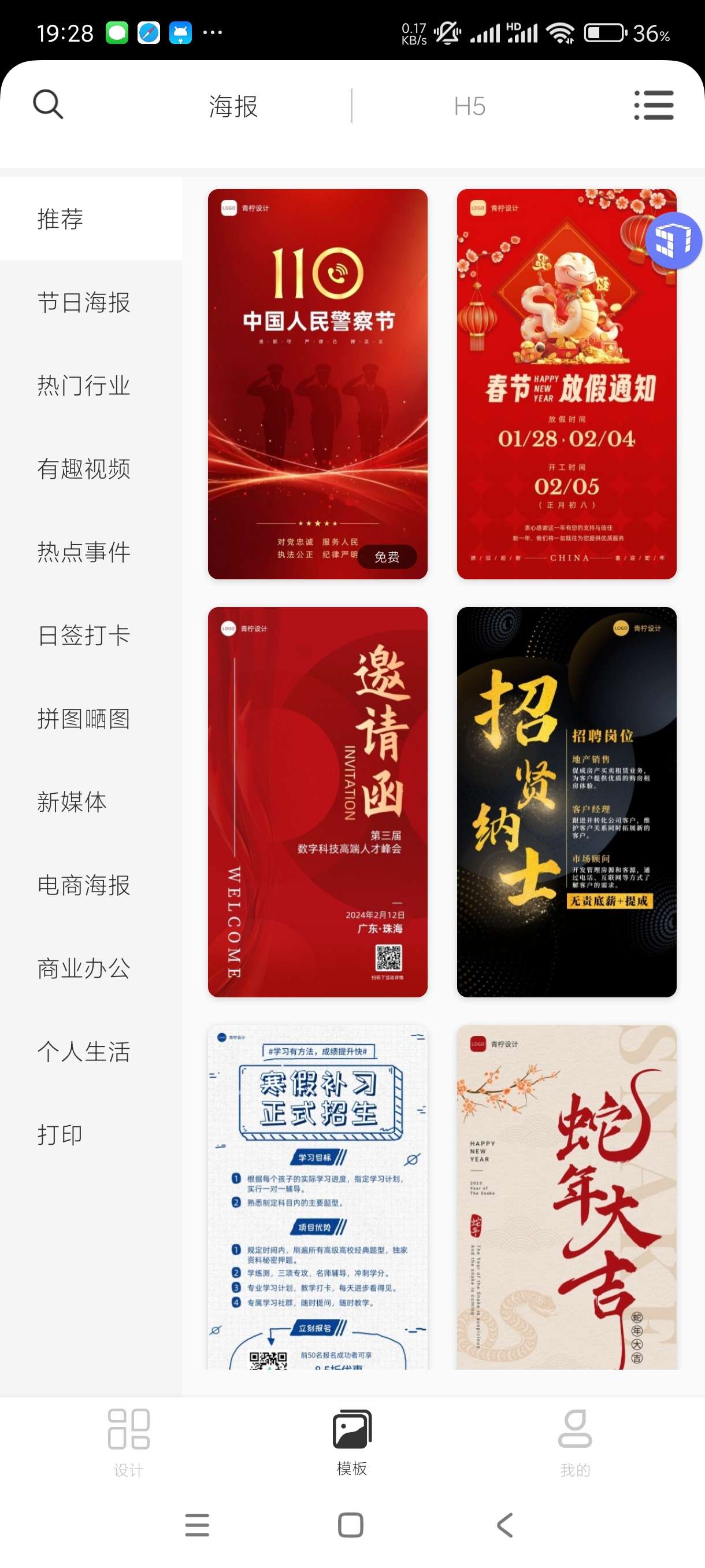Open the 蛇年大吉 poster template
The image size is (705, 1568).
pyautogui.click(x=566, y=1197)
